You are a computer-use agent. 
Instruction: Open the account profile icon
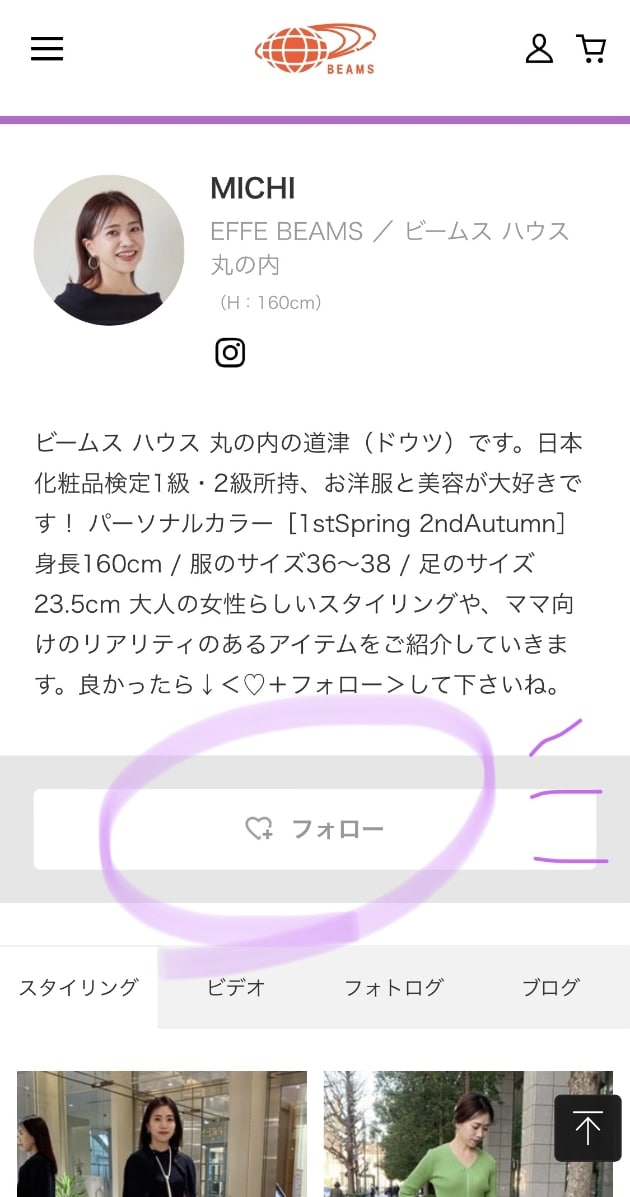[x=539, y=49]
